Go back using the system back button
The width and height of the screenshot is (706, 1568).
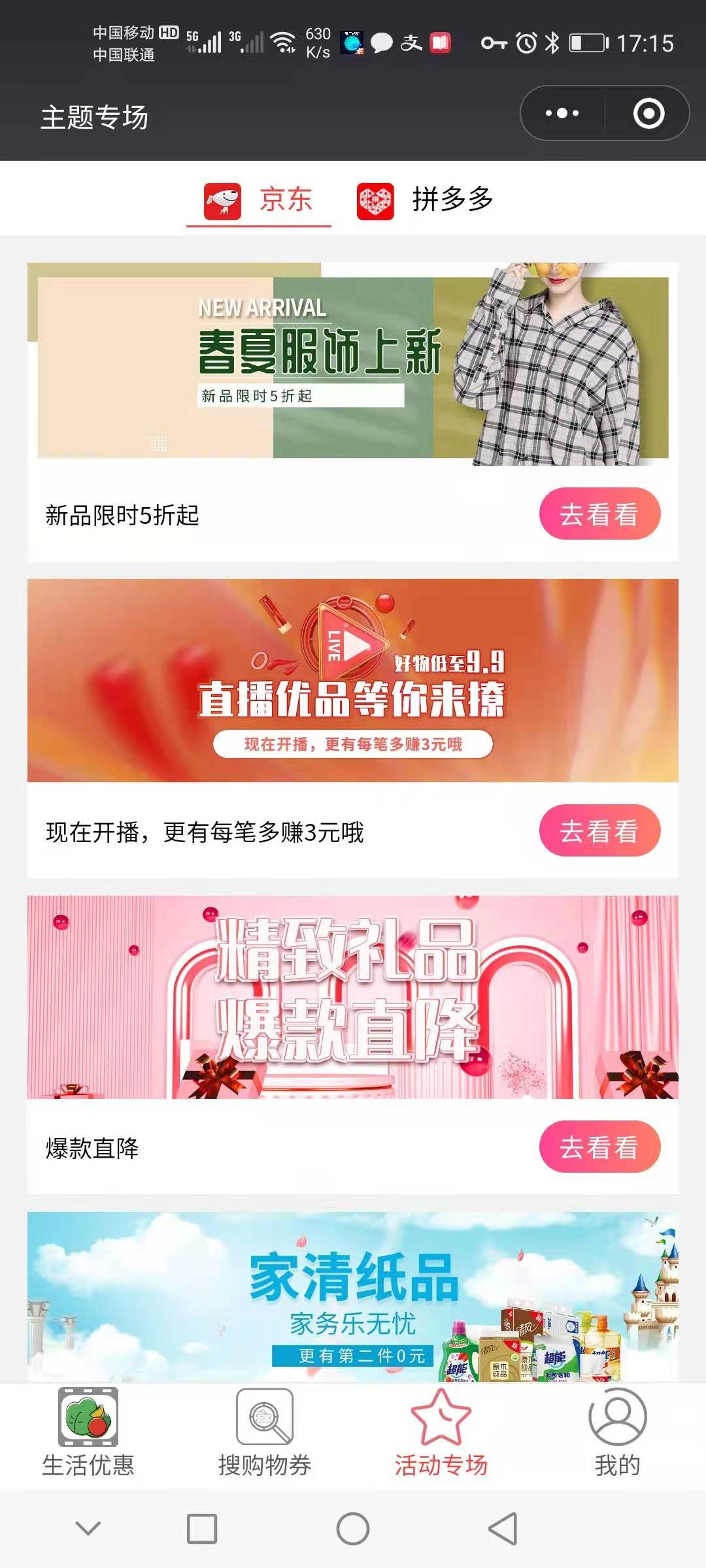coord(503,1529)
